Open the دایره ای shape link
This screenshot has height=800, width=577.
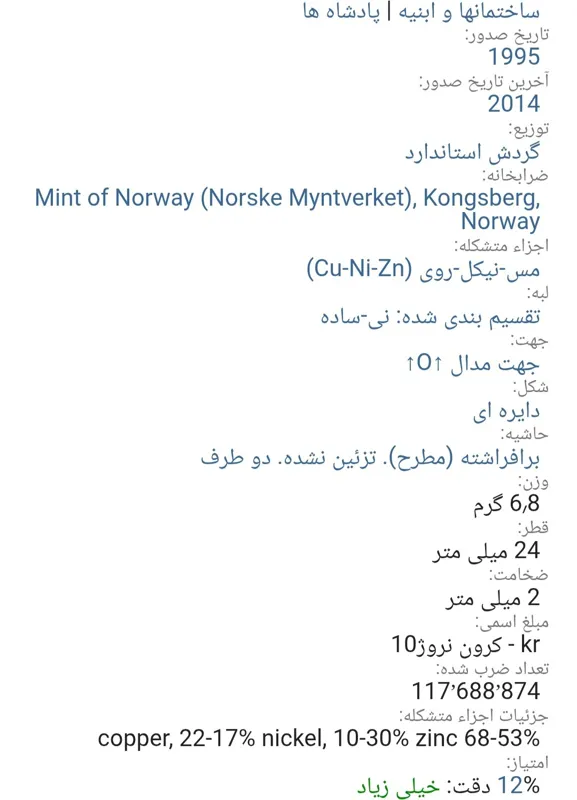tap(506, 411)
